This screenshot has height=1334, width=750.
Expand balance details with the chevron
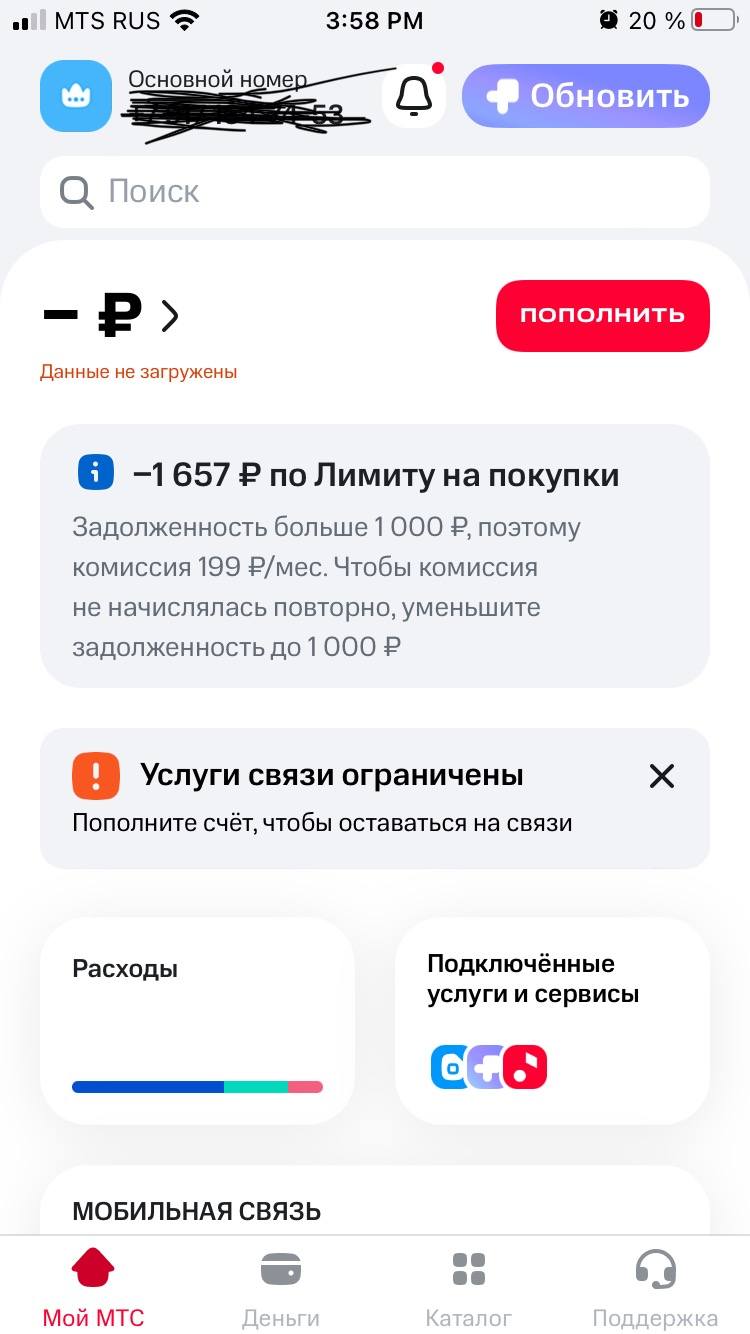click(x=170, y=315)
